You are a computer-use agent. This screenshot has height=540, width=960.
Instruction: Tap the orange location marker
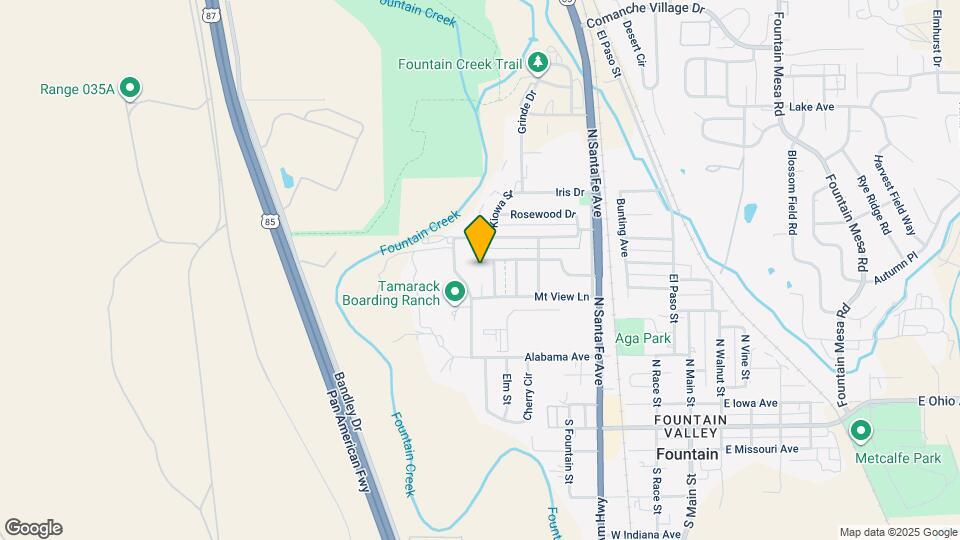click(481, 239)
